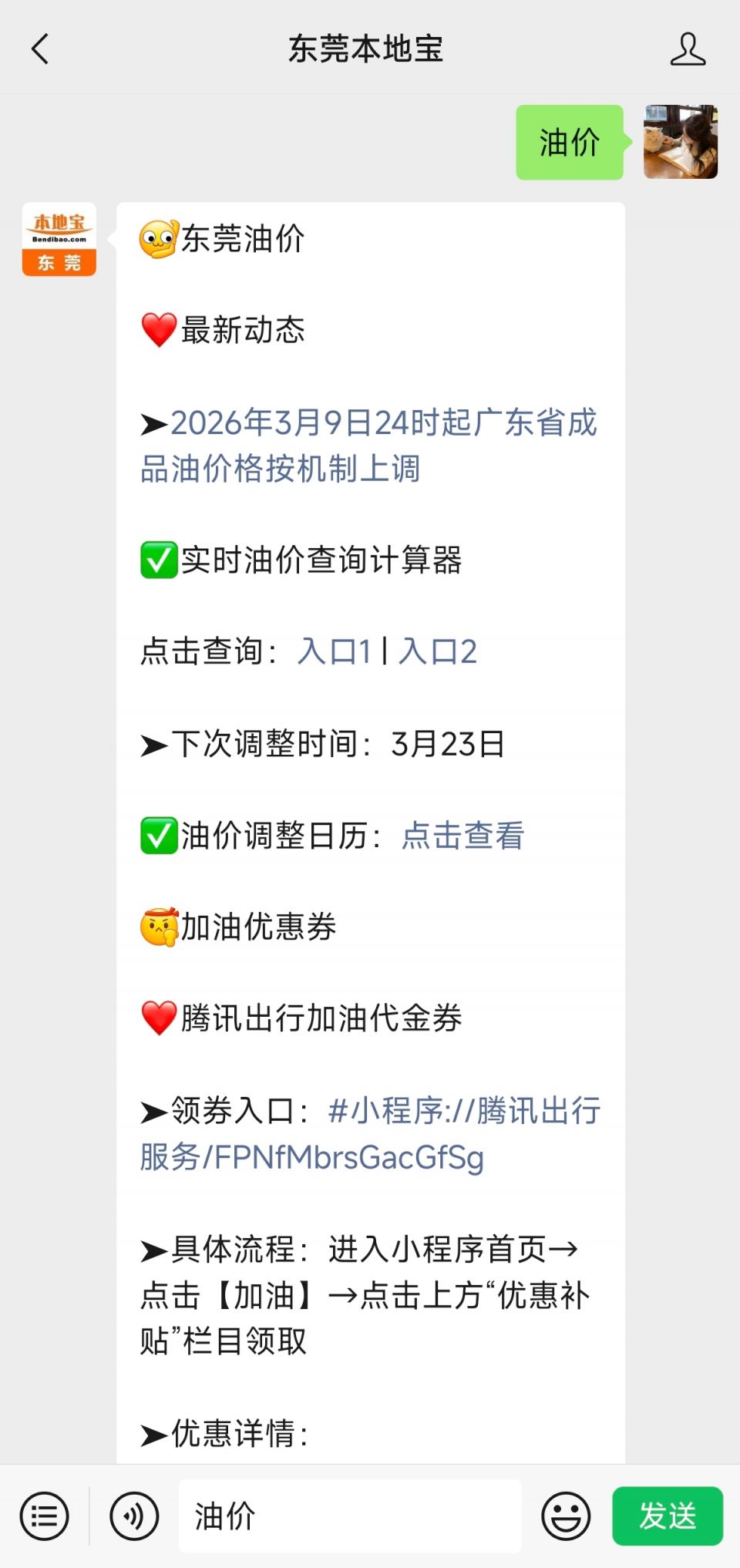Switch to the official account menu
The height and width of the screenshot is (1568, 740).
click(44, 1516)
